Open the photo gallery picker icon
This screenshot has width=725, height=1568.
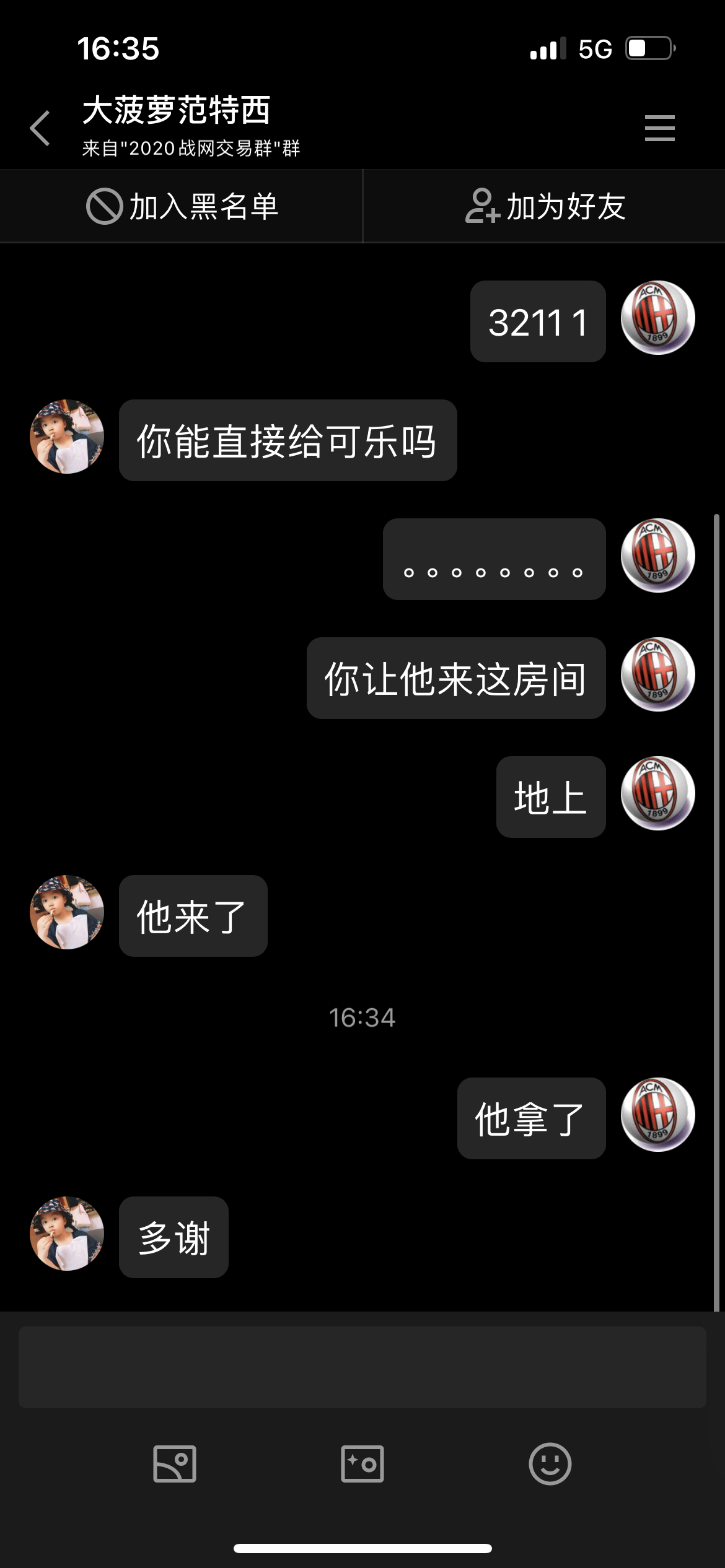[x=175, y=1464]
